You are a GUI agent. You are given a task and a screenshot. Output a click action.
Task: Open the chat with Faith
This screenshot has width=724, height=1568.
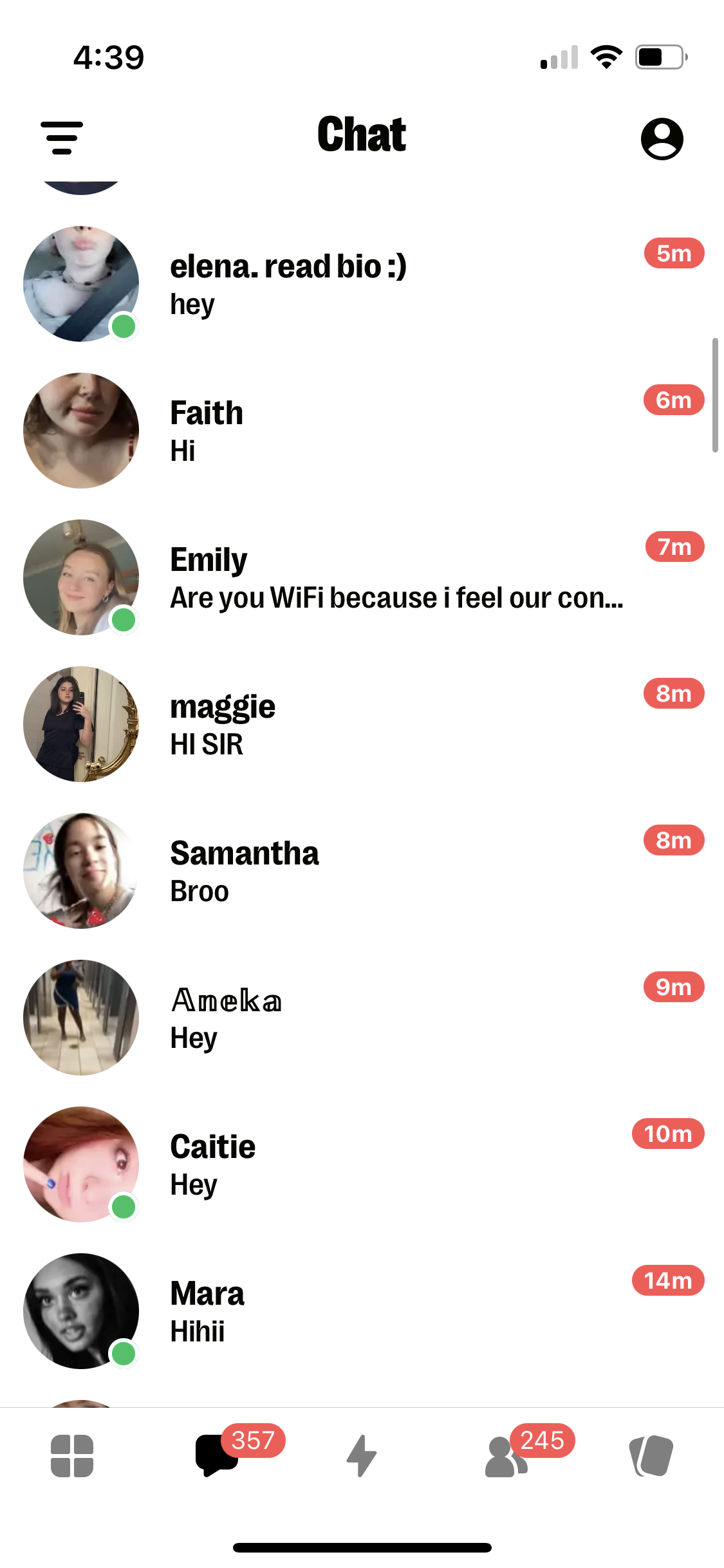tap(360, 431)
